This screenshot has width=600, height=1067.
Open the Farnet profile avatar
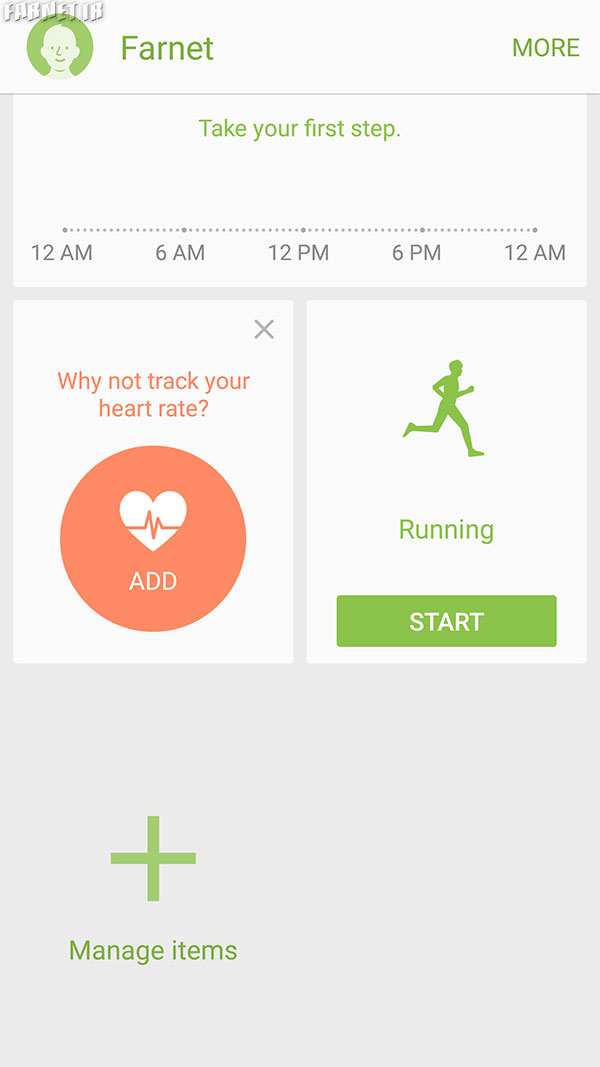[x=60, y=46]
